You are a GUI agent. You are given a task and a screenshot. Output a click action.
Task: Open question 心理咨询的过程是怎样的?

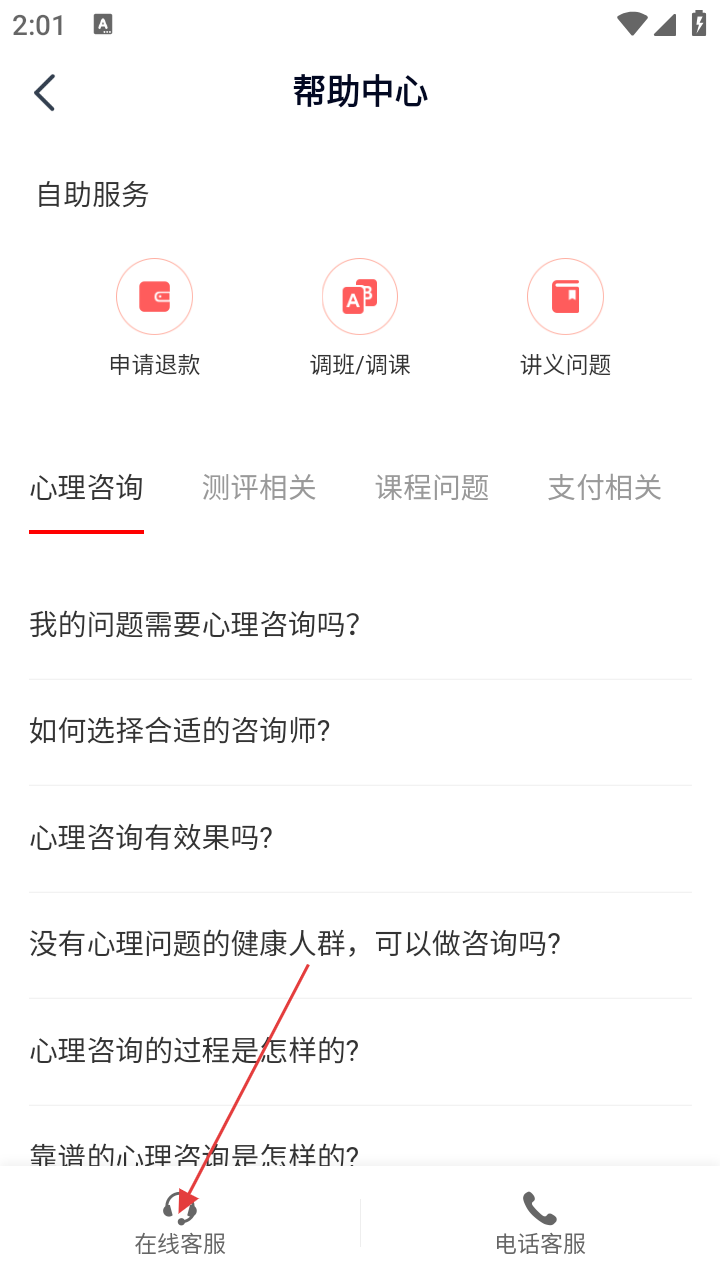click(194, 1050)
